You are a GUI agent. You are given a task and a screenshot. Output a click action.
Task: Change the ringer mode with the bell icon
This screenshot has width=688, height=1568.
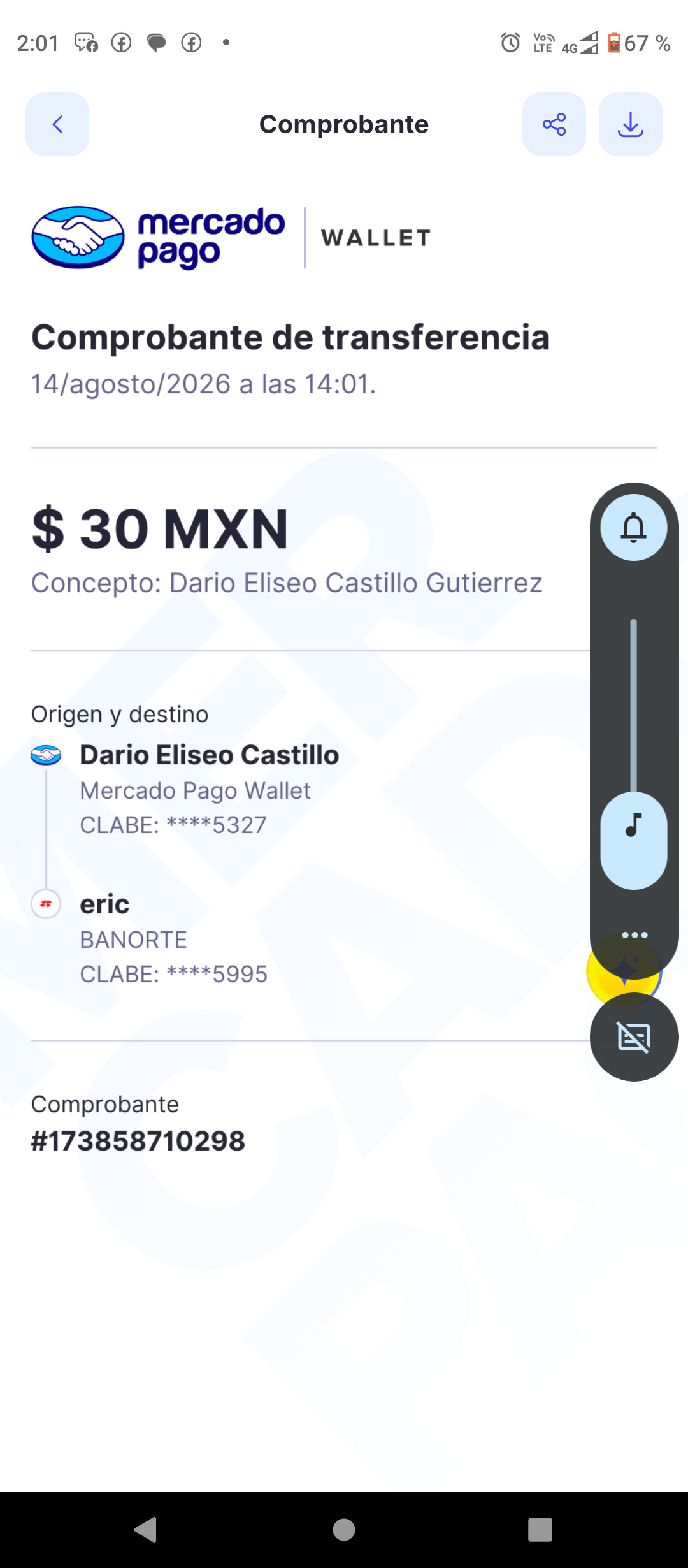(x=634, y=528)
